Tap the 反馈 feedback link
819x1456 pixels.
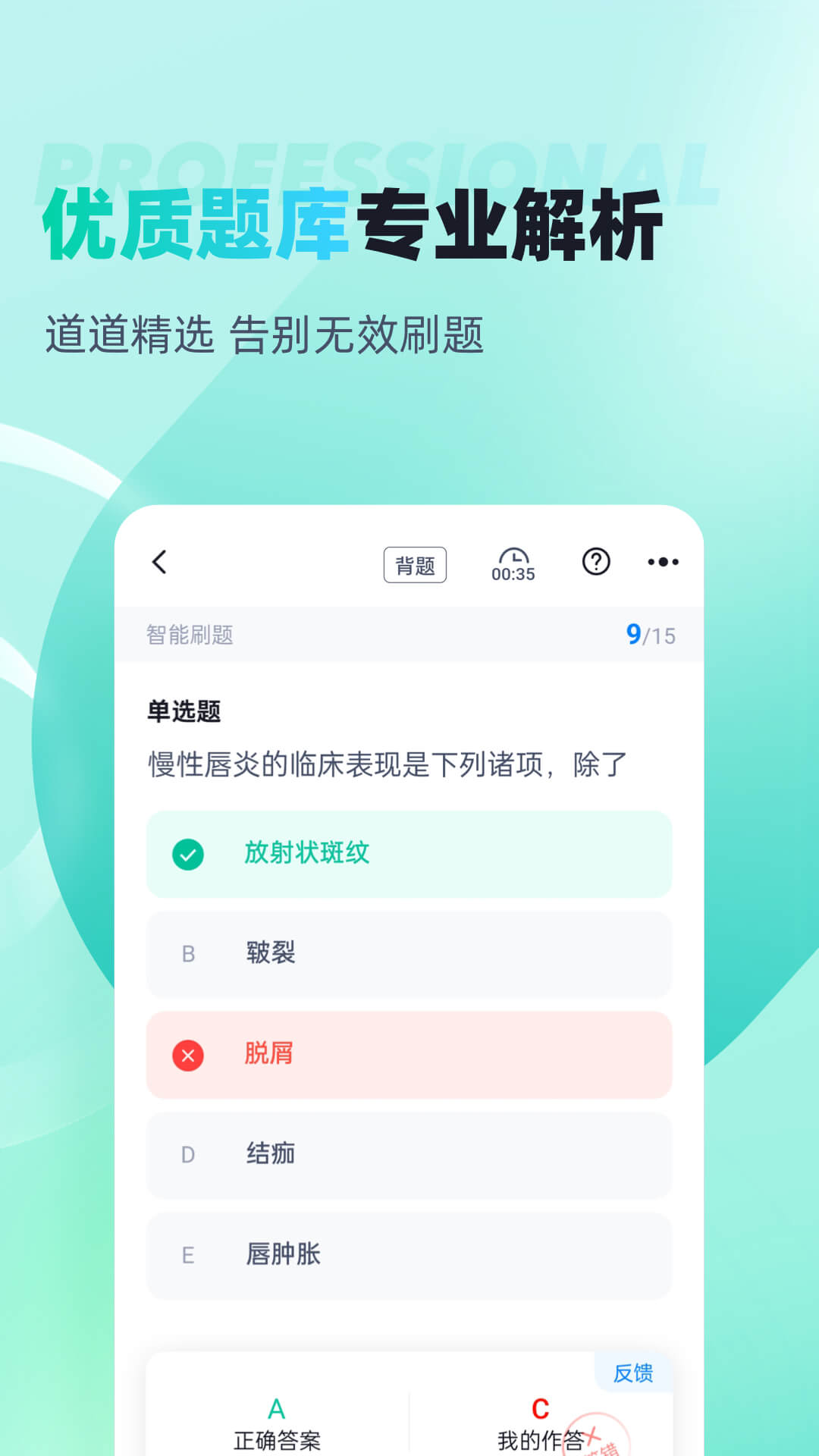click(634, 1373)
